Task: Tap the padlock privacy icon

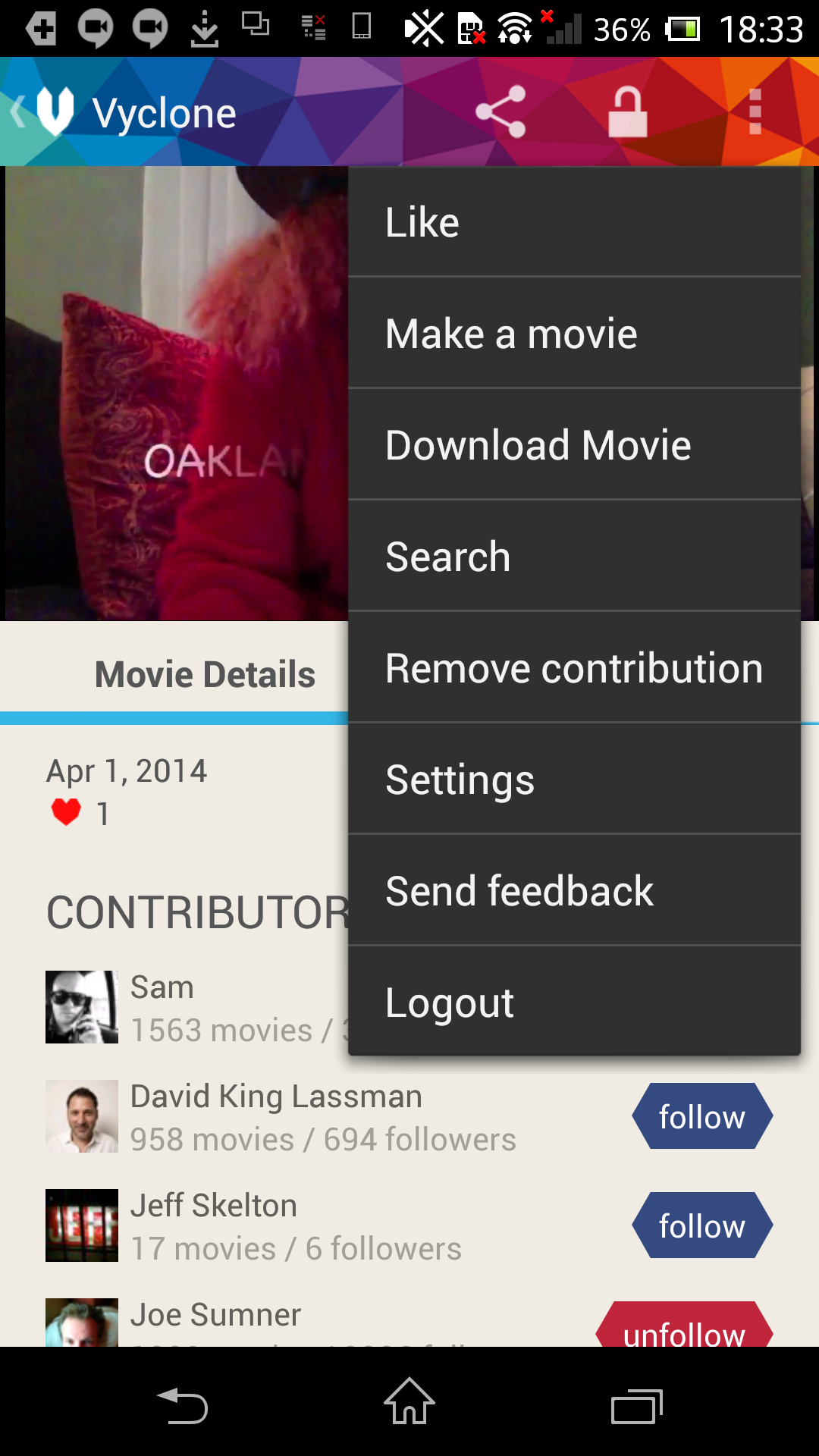Action: point(628,112)
